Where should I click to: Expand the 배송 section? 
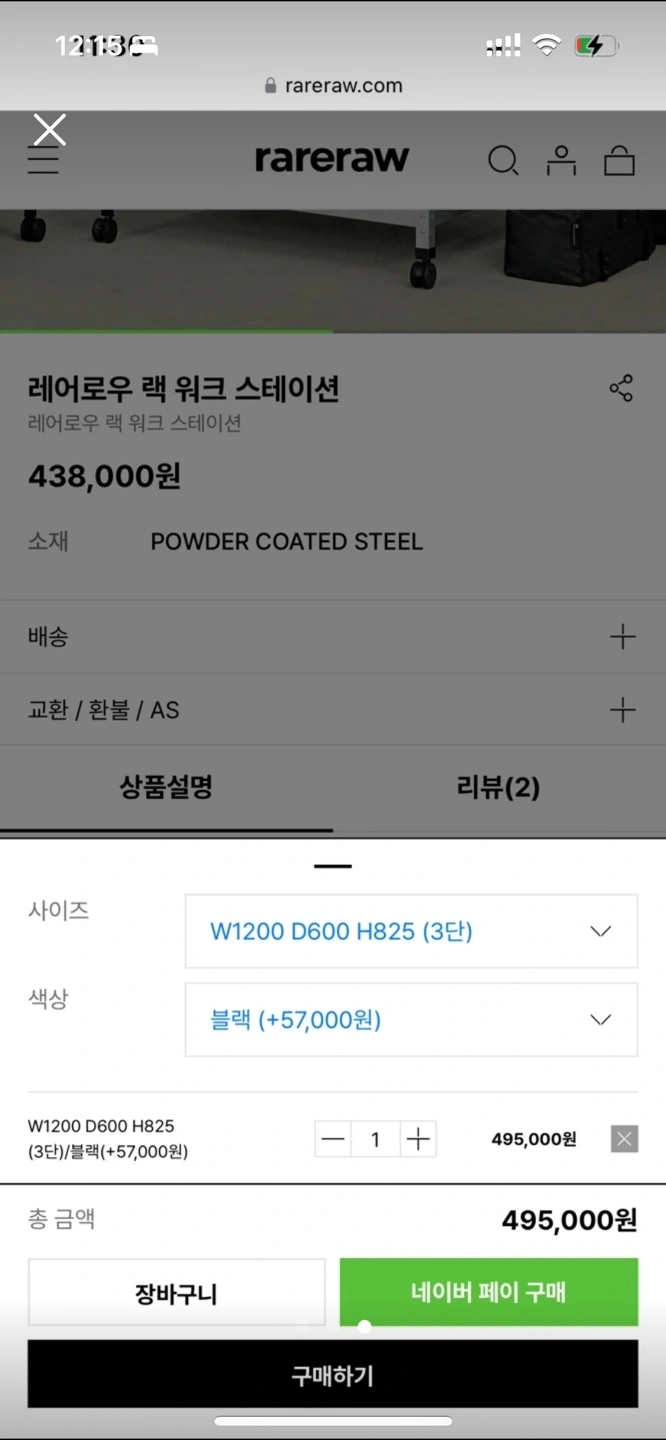pyautogui.click(x=333, y=637)
